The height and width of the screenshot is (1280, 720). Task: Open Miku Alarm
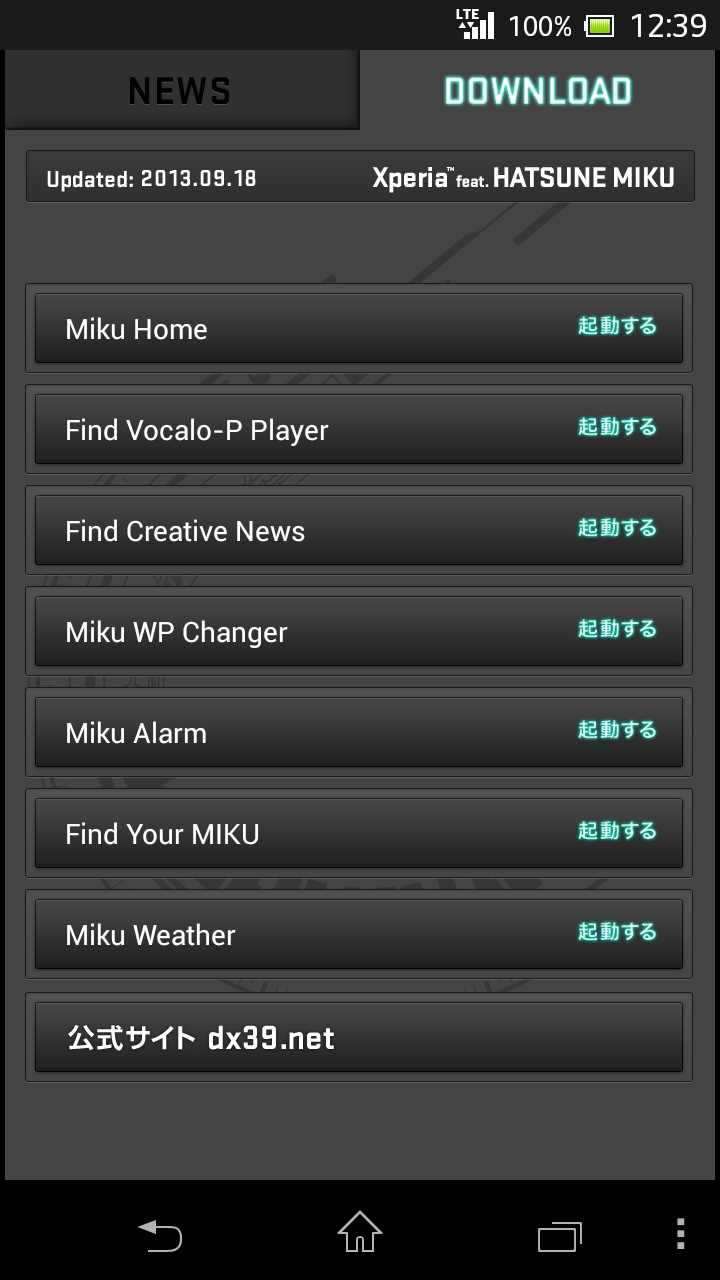click(358, 732)
